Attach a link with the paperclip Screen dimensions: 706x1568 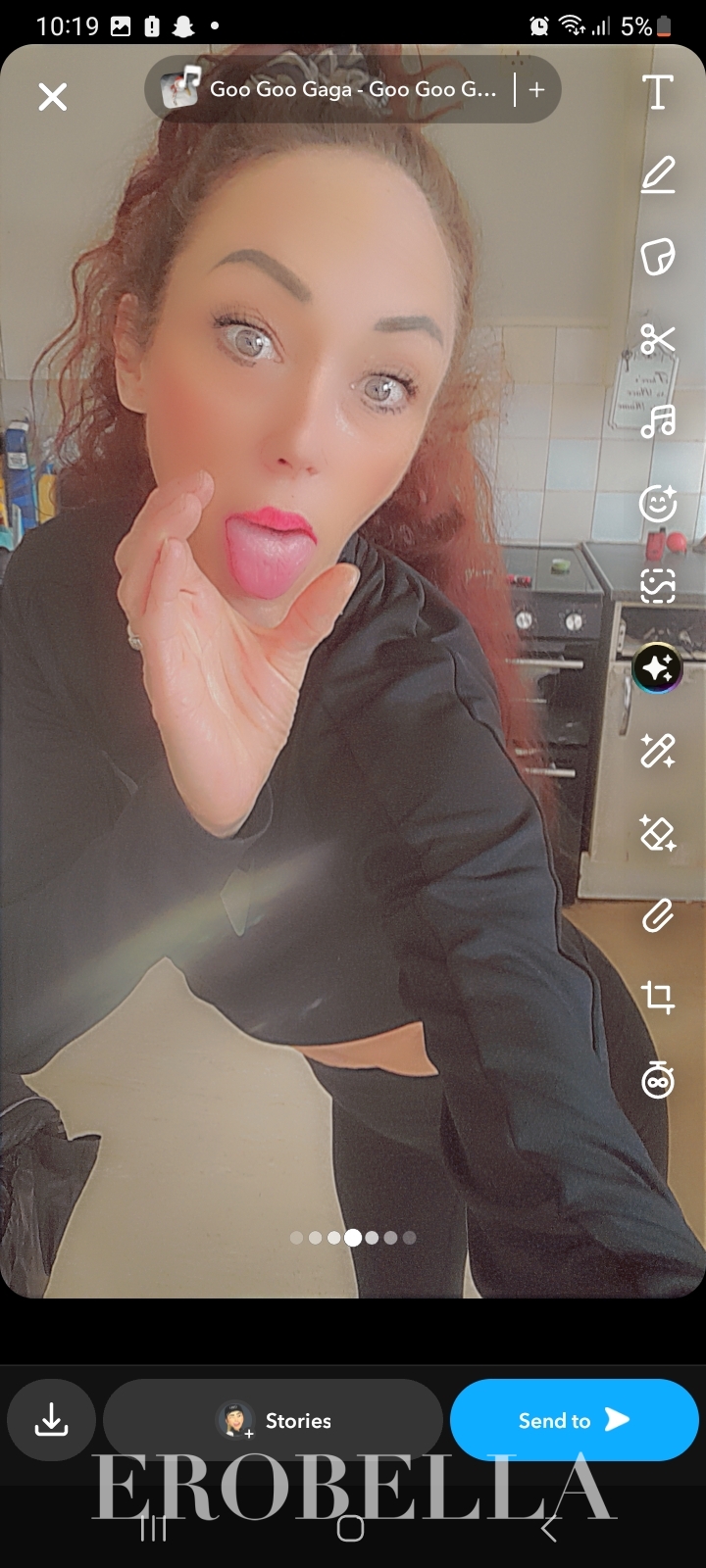[658, 915]
